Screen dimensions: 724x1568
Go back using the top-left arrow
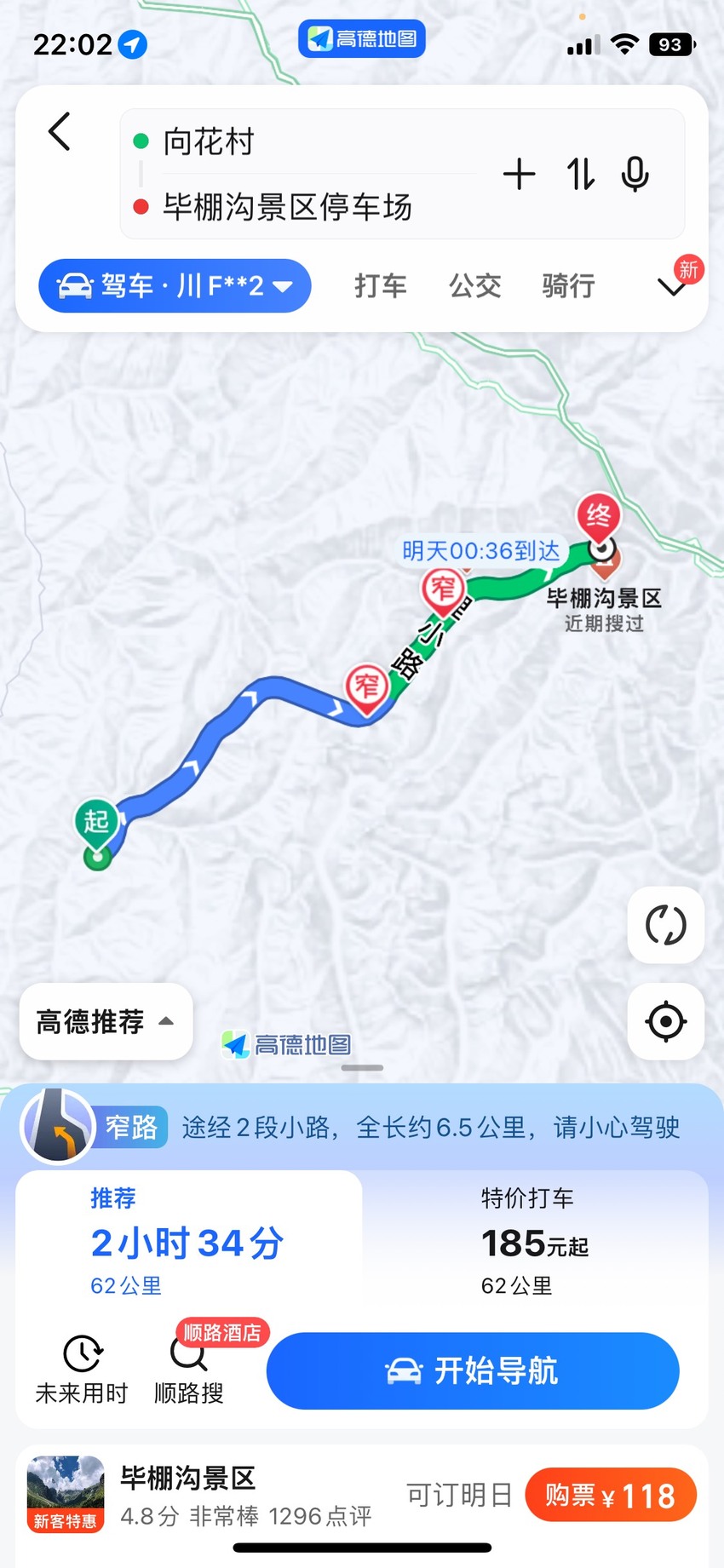point(60,132)
